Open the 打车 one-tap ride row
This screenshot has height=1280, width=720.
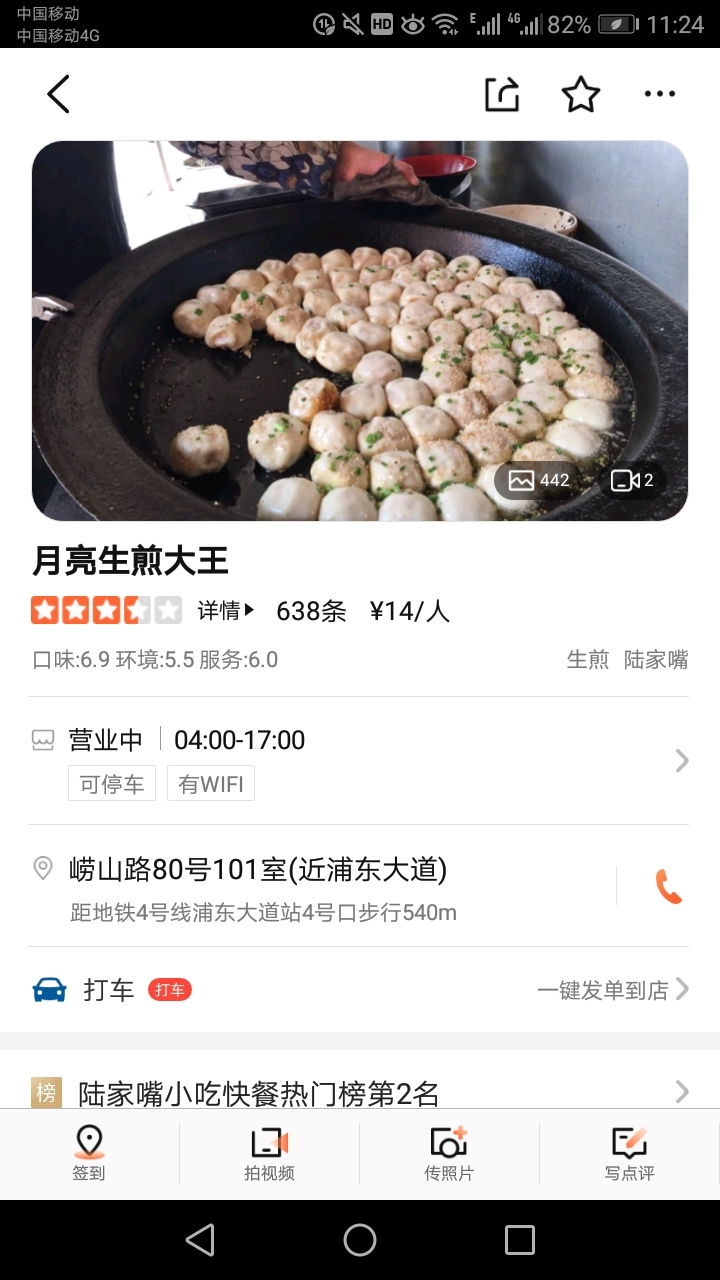pos(358,990)
